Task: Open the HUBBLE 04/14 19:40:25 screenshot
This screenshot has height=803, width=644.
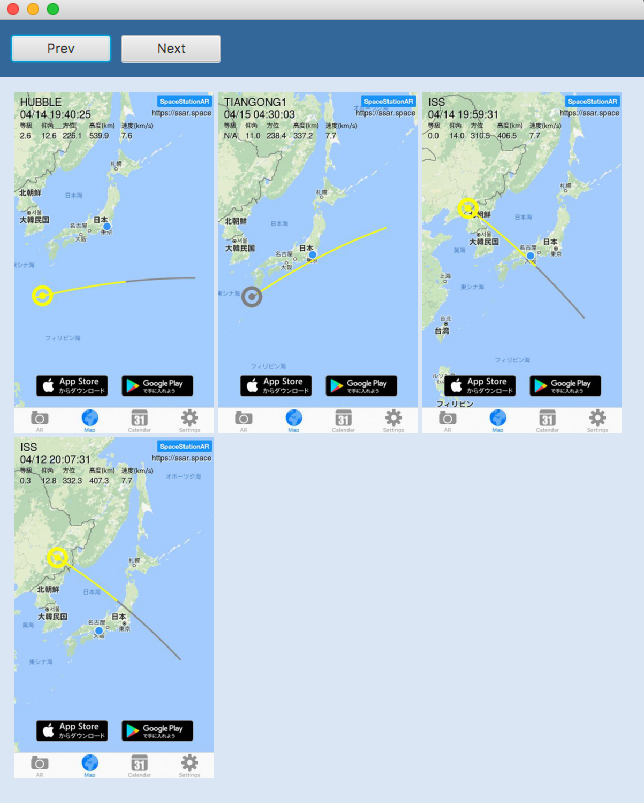Action: click(114, 263)
